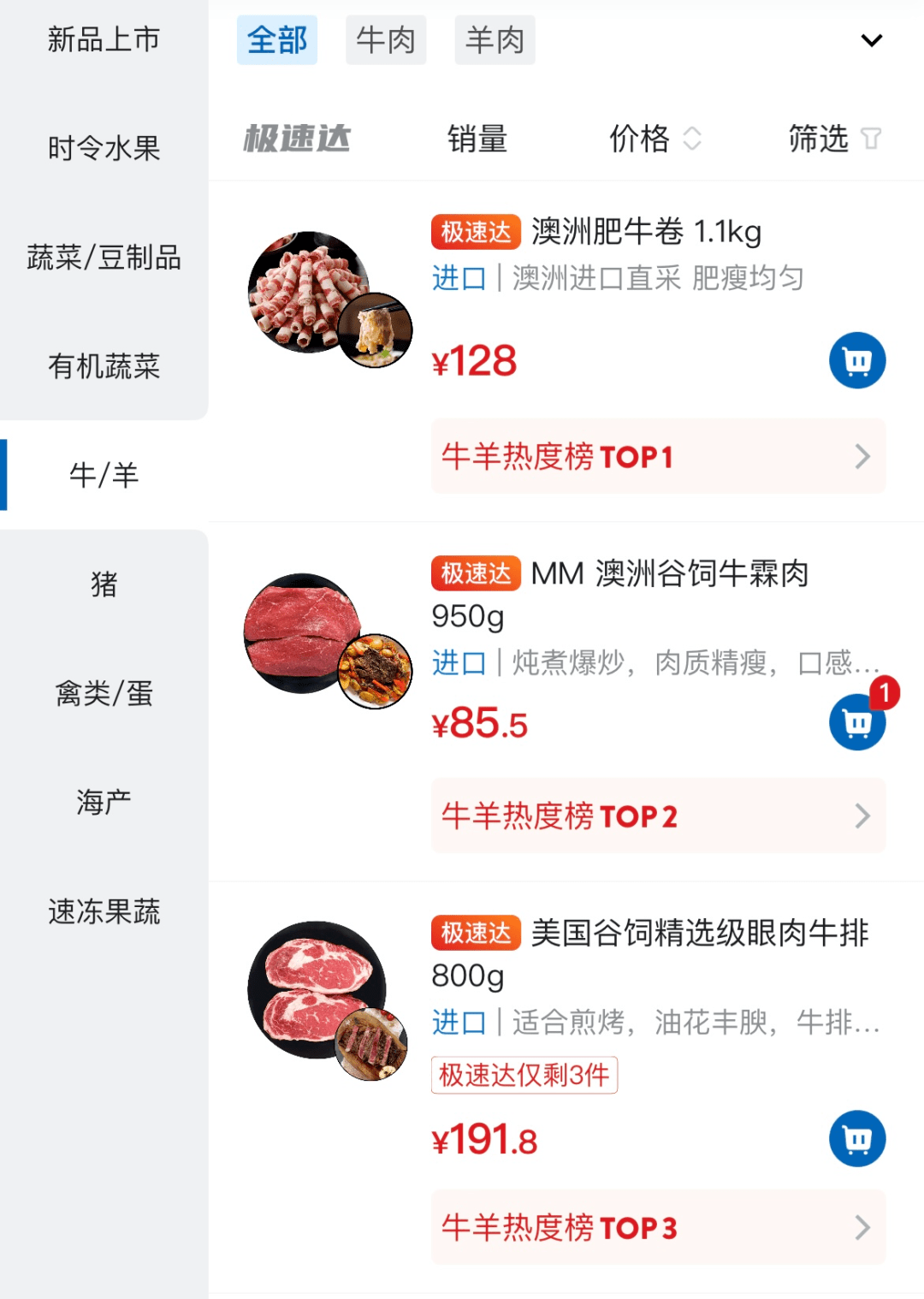This screenshot has width=924, height=1299.
Task: Open 牛羊热度榜 TOP1 ranking
Action: (658, 457)
